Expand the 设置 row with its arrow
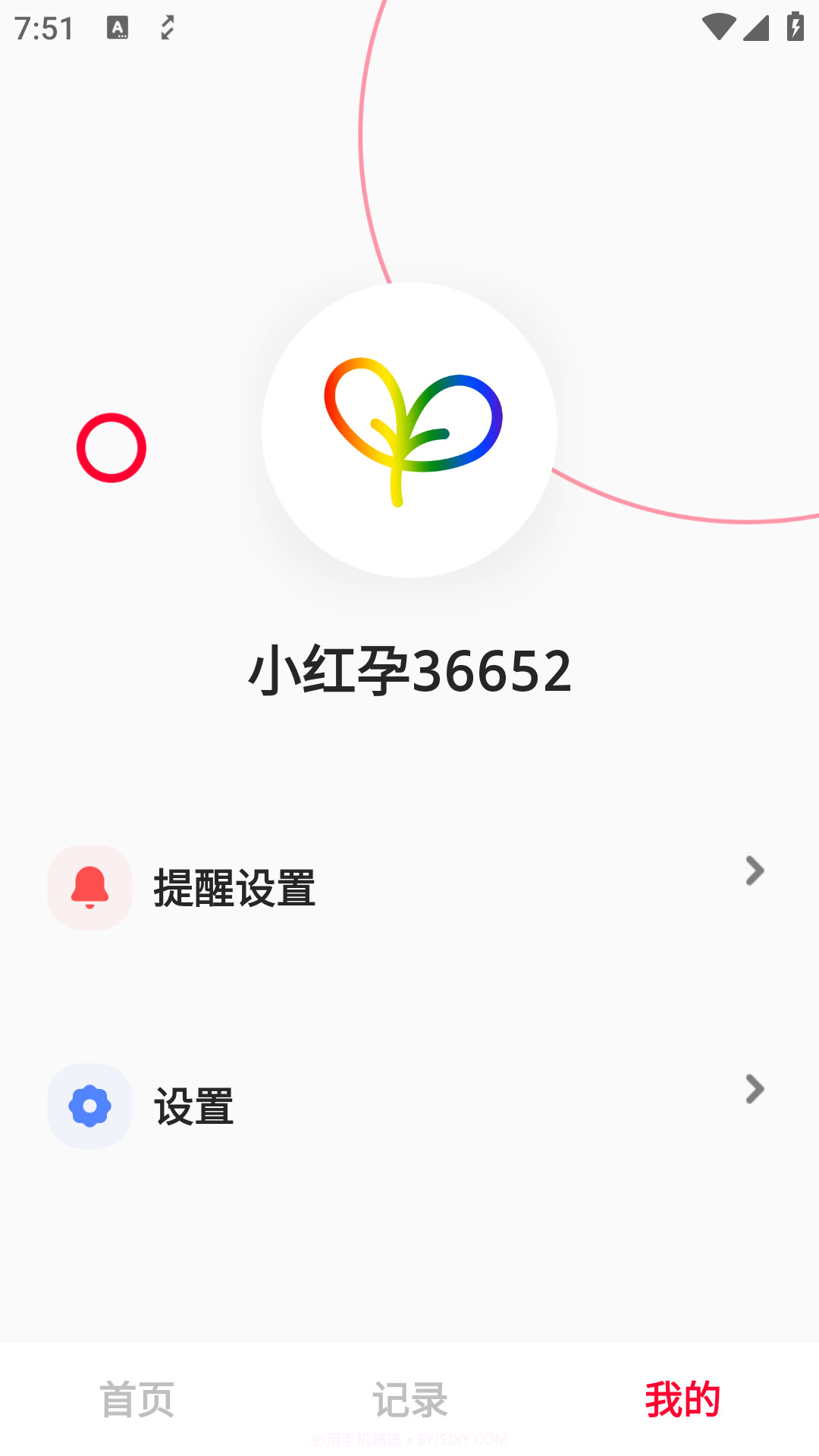The width and height of the screenshot is (819, 1456). (x=754, y=1088)
